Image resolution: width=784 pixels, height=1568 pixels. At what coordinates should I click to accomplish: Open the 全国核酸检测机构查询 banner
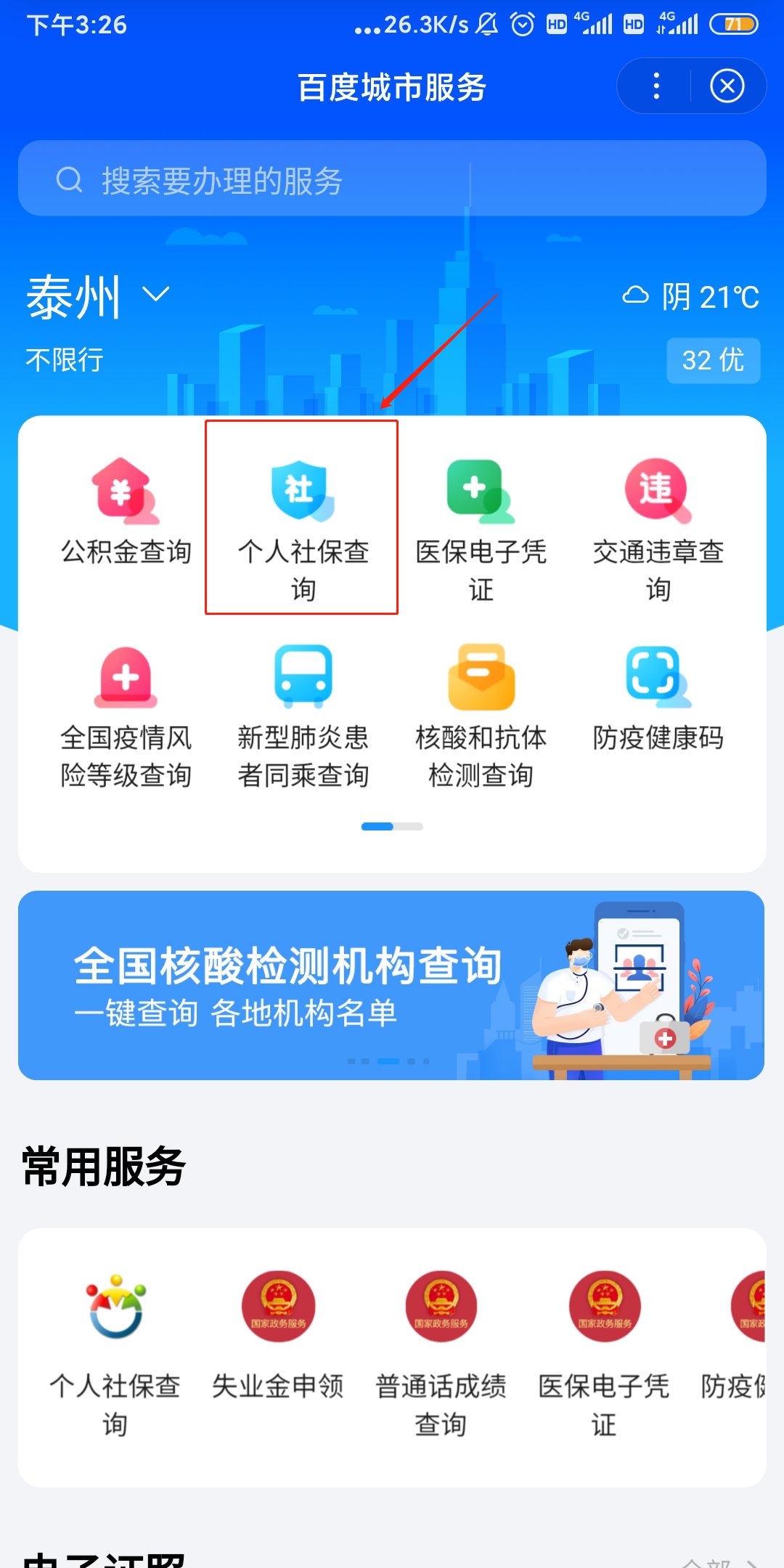coord(392,985)
